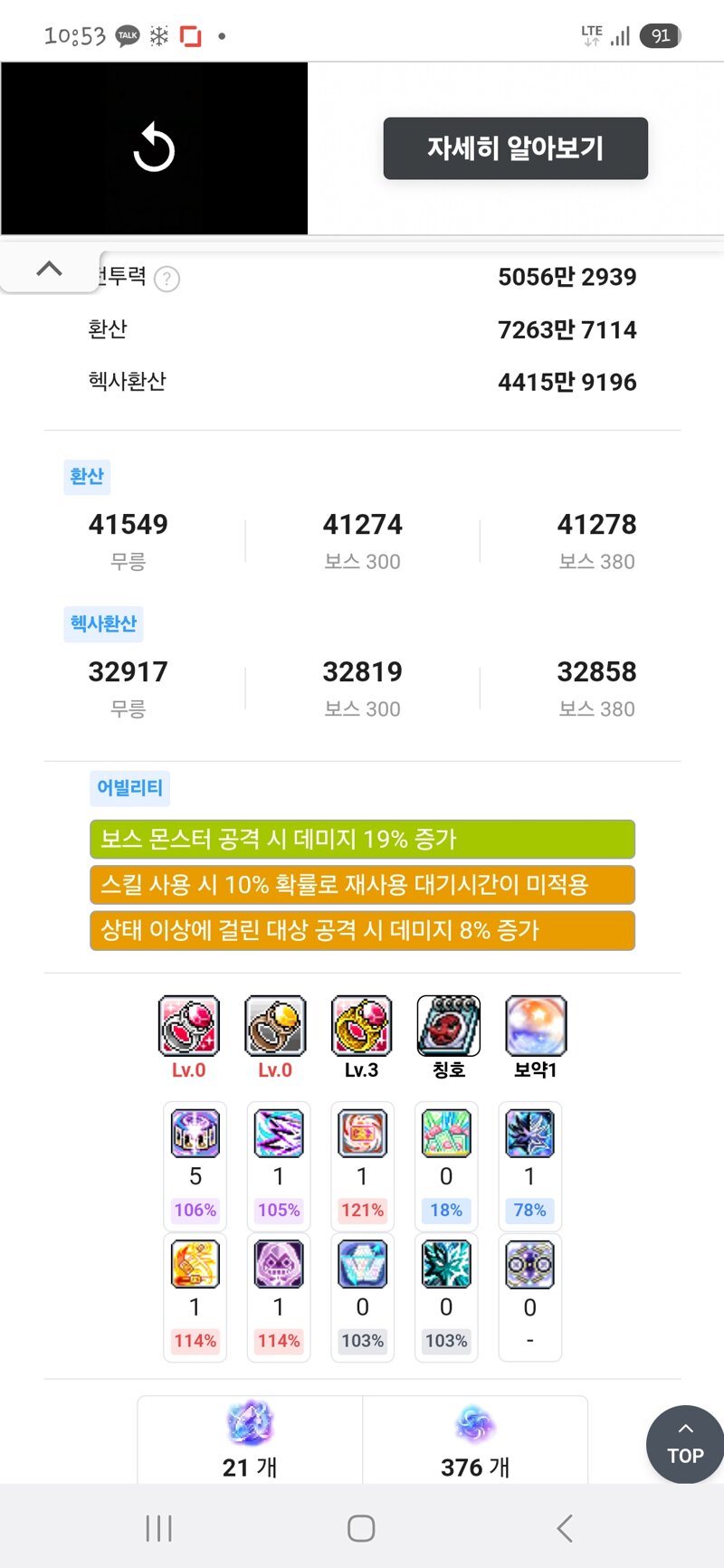Image resolution: width=724 pixels, height=1568 pixels.
Task: Collapse the panel with the up chevron
Action: click(49, 269)
